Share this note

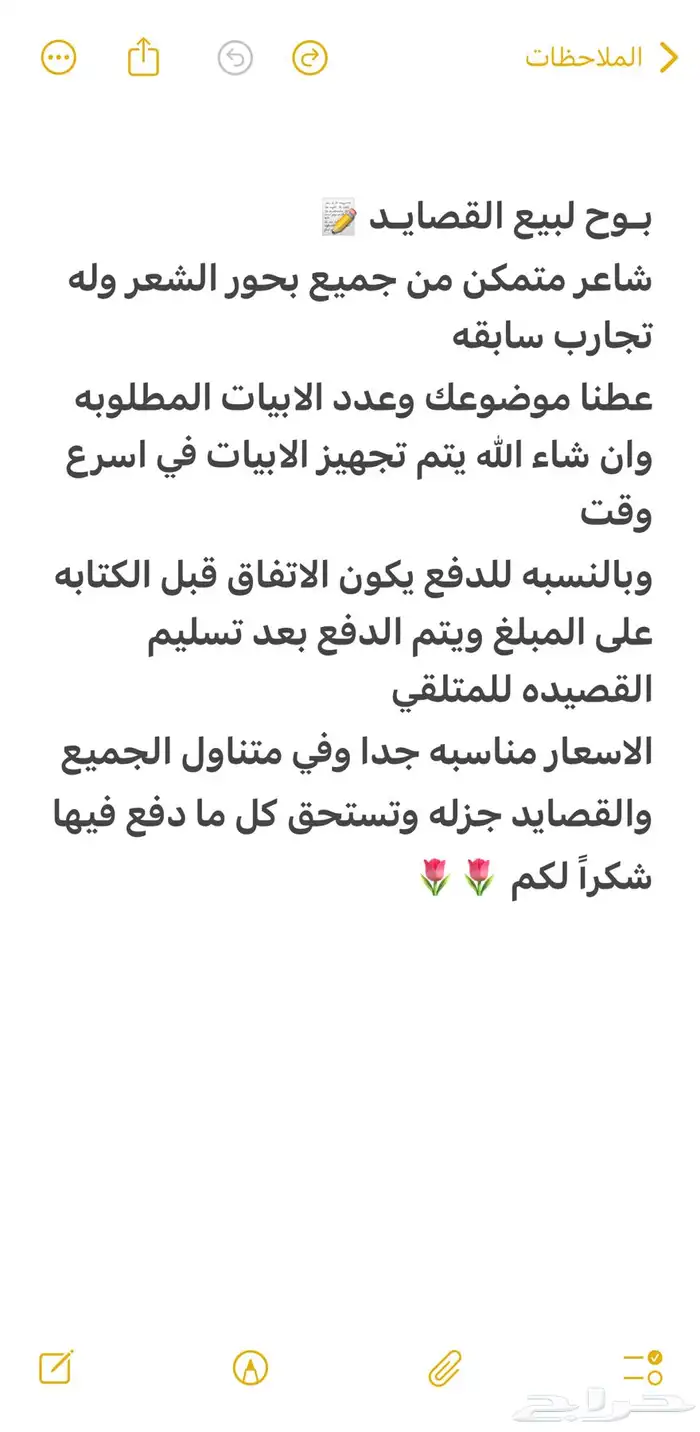pos(144,57)
